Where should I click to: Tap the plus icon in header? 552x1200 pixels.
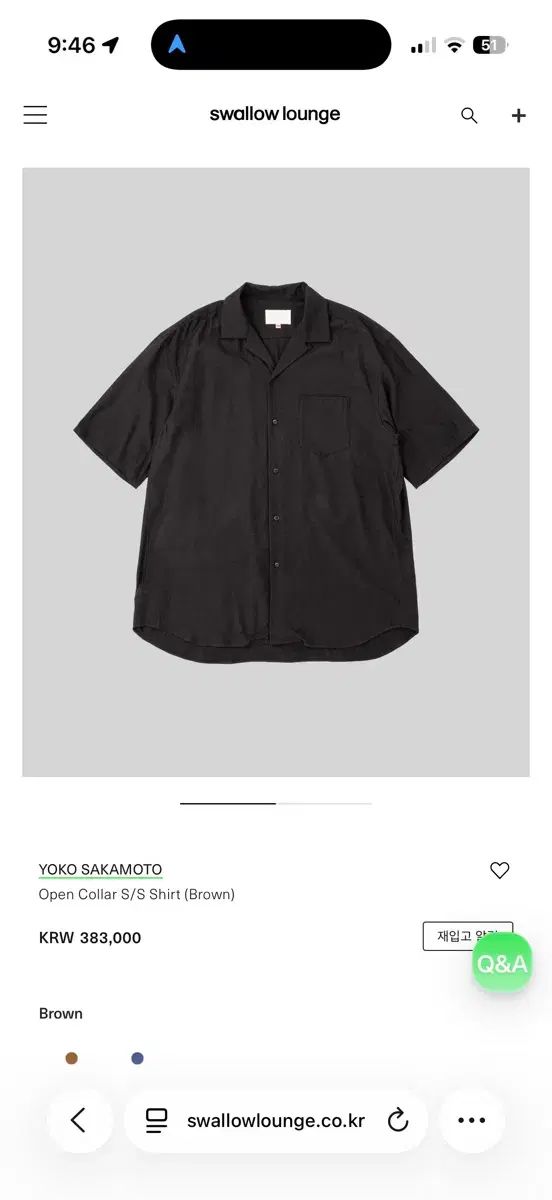[x=518, y=115]
